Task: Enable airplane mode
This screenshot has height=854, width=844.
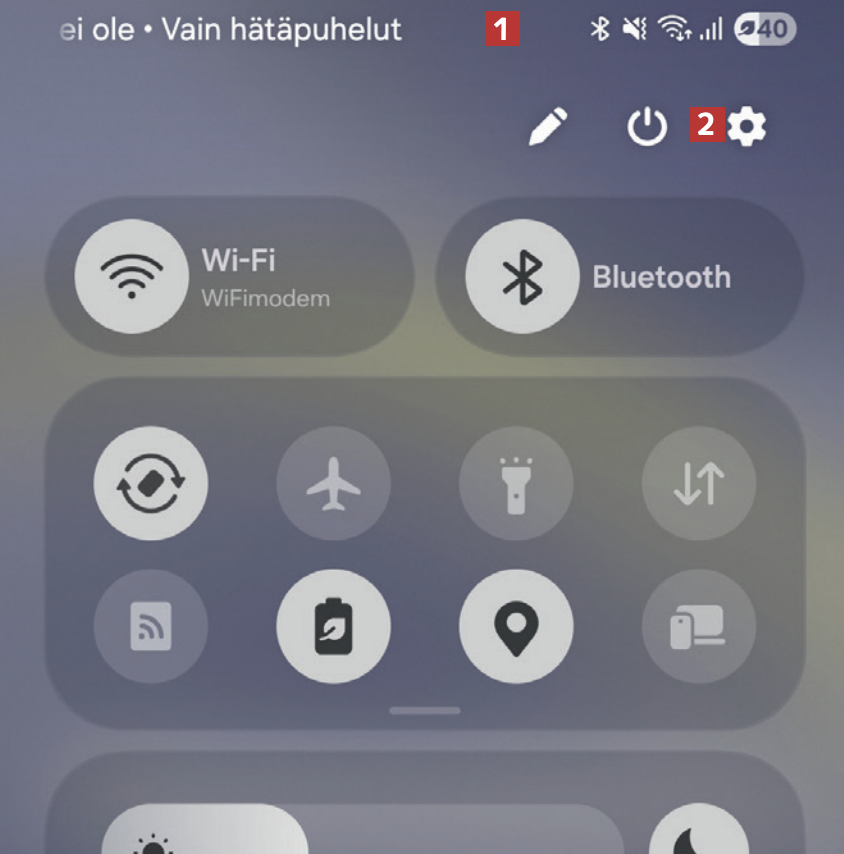Action: [x=333, y=483]
